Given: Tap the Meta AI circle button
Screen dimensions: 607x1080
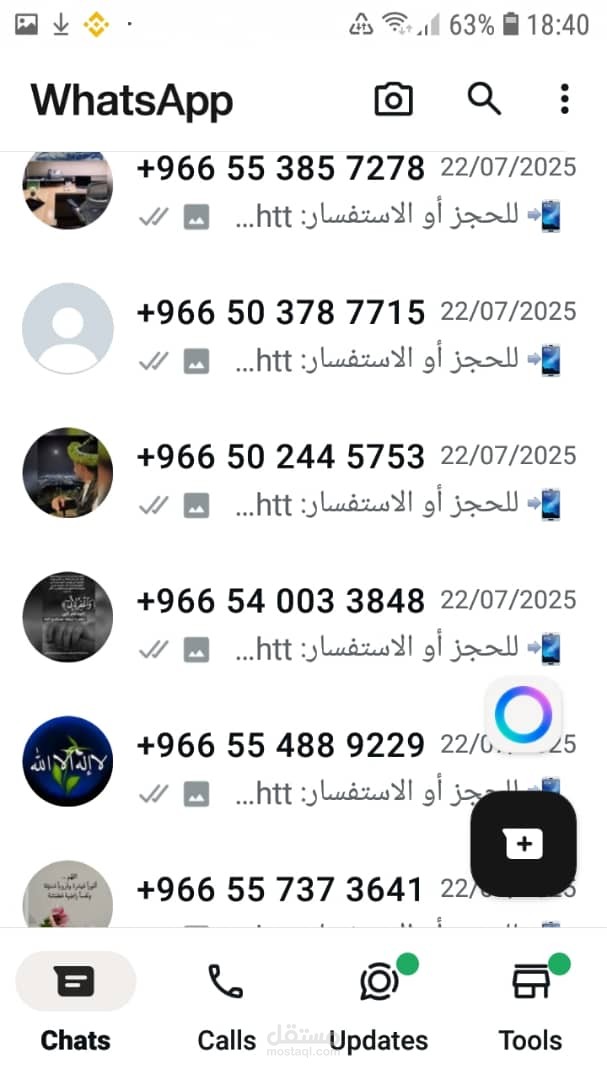Looking at the screenshot, I should (523, 714).
